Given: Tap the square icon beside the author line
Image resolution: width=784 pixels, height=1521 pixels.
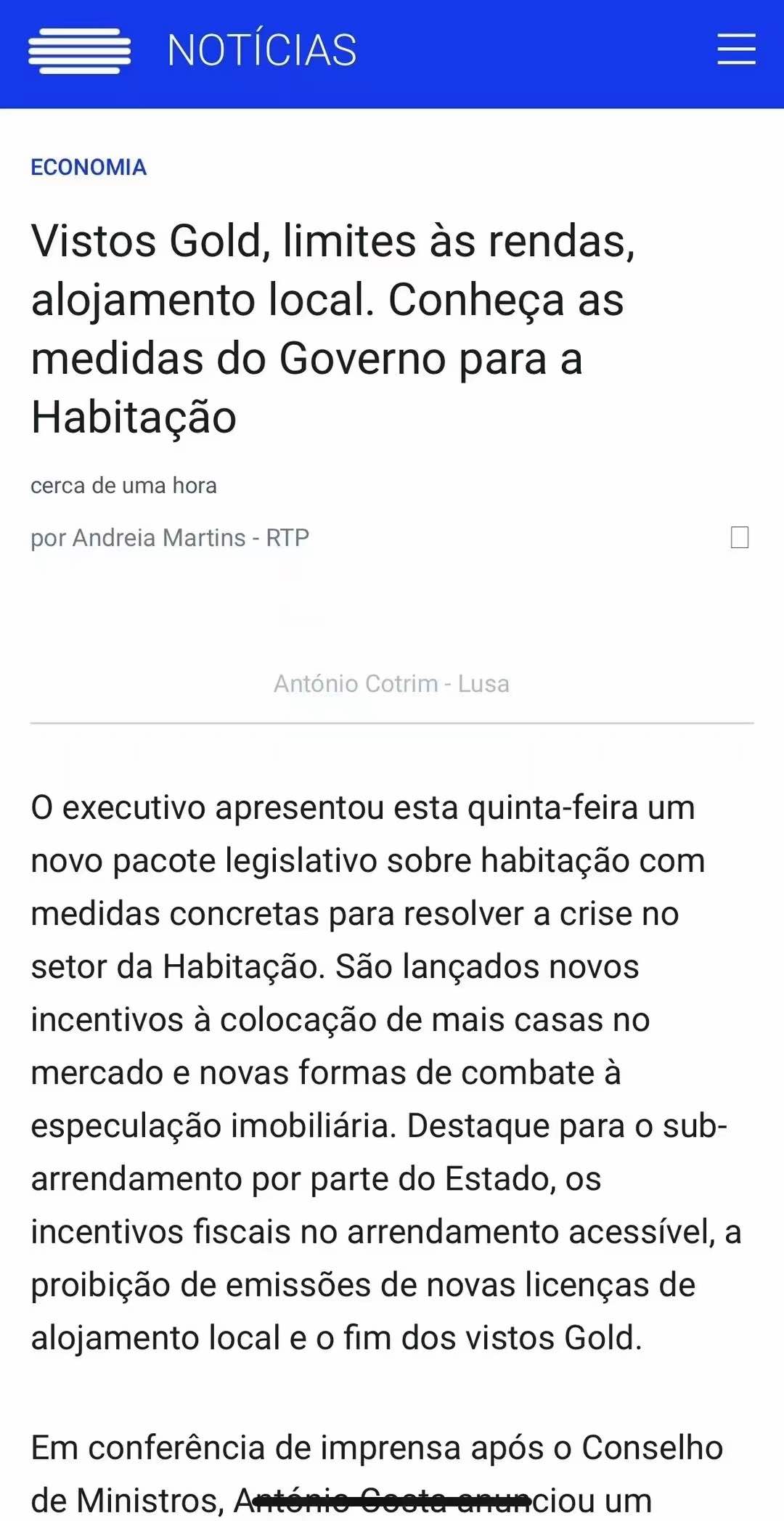Looking at the screenshot, I should point(739,538).
